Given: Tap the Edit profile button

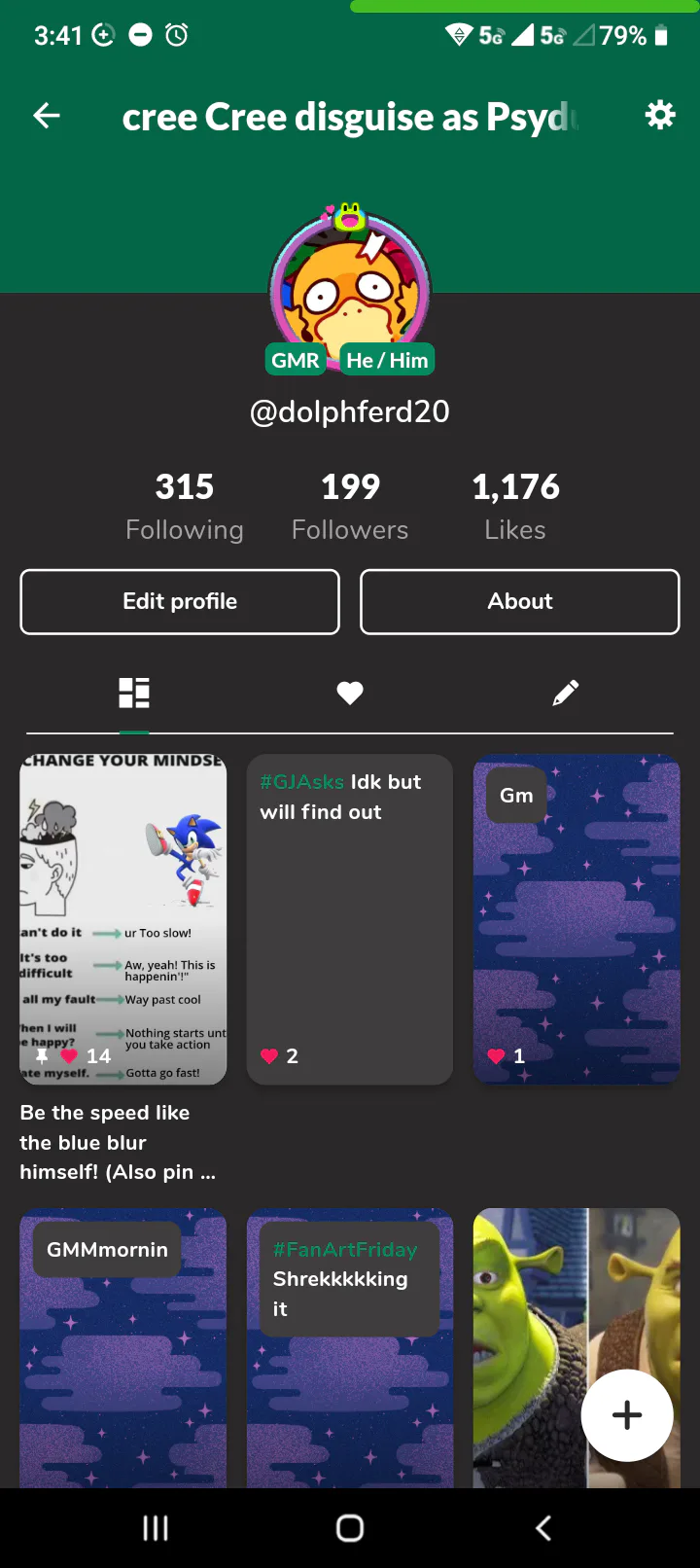Looking at the screenshot, I should tap(180, 601).
